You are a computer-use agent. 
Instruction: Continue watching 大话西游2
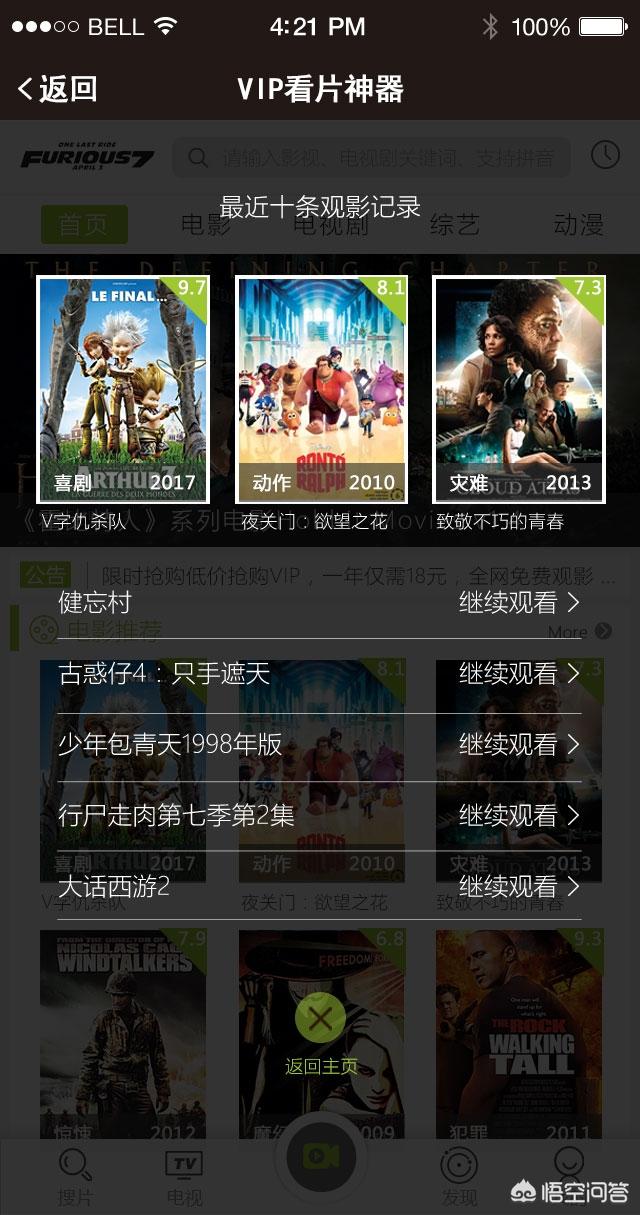click(x=319, y=887)
